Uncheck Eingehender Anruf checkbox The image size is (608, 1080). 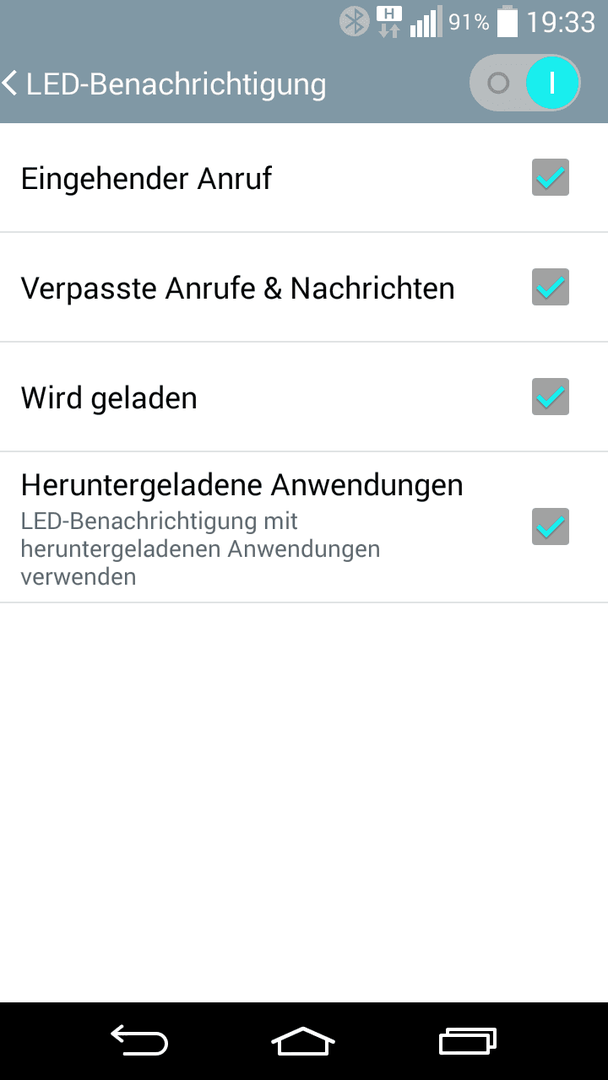(550, 178)
